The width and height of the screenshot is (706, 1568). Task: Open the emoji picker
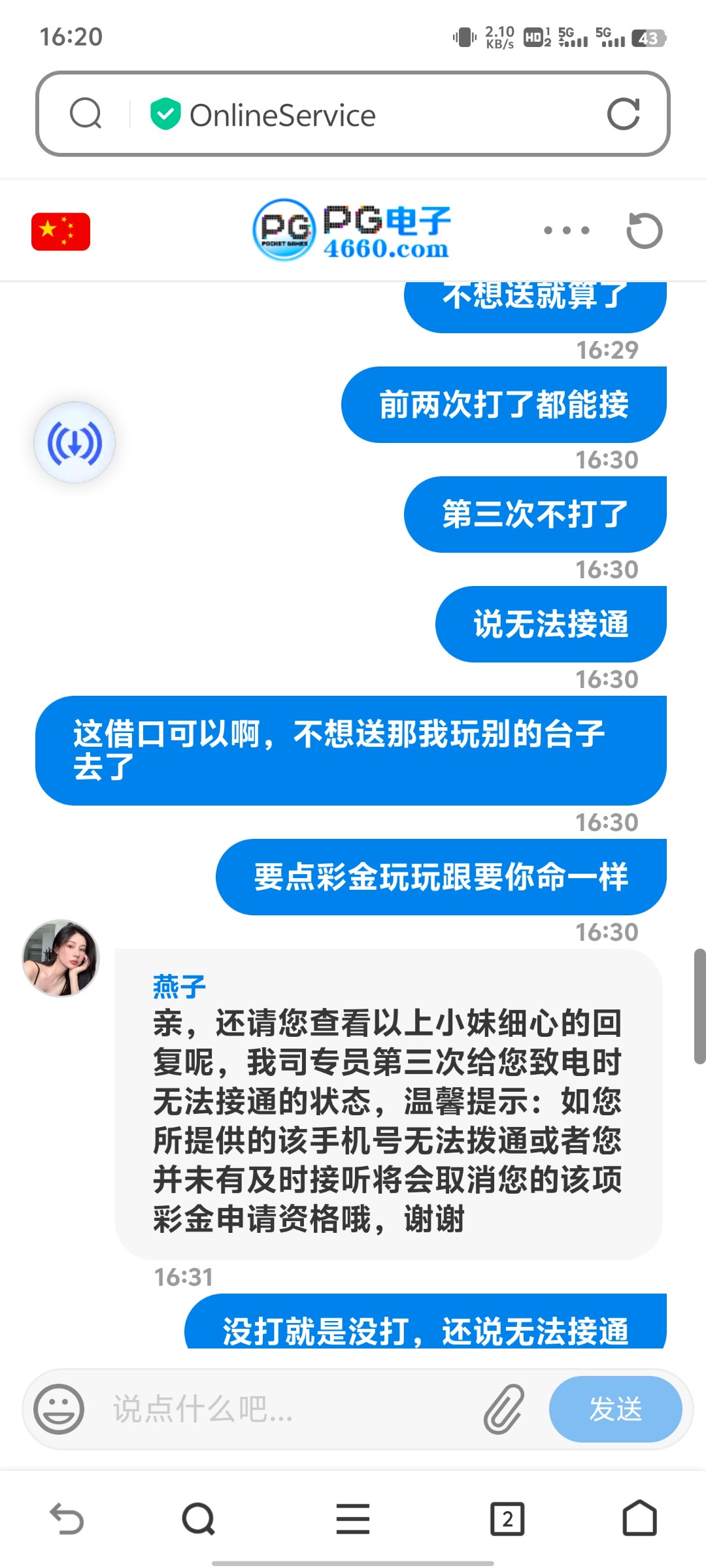(59, 1409)
